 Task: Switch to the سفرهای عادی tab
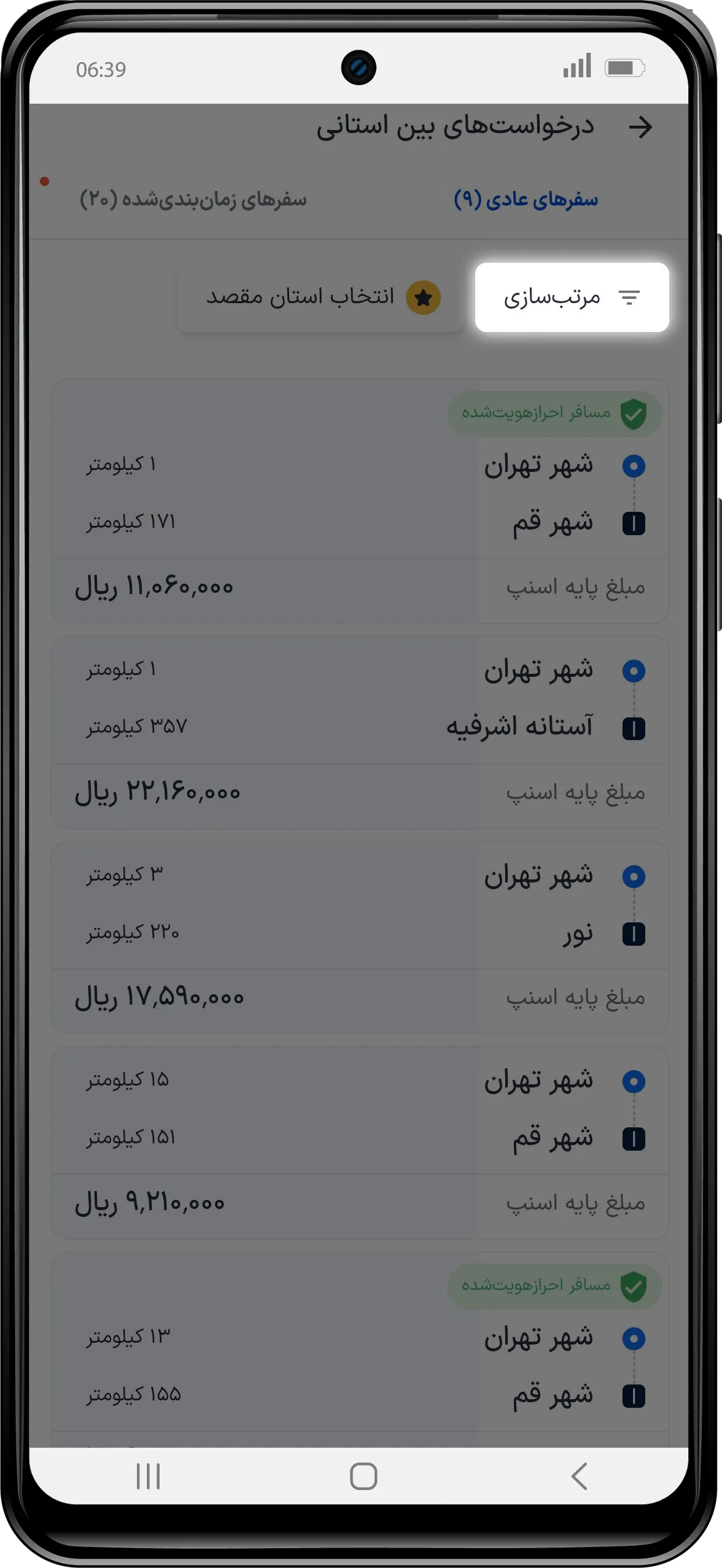click(x=526, y=200)
